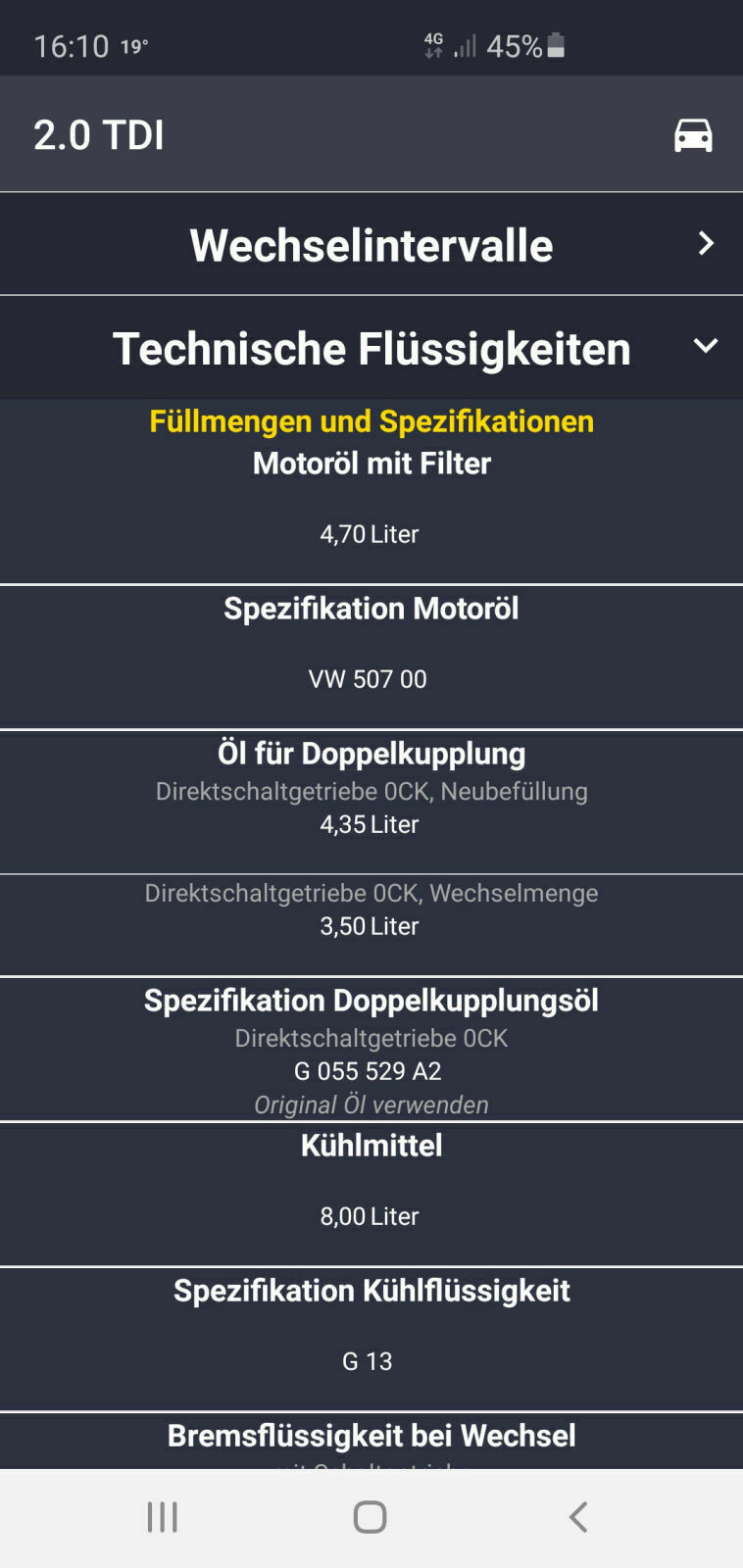The width and height of the screenshot is (743, 1568).
Task: Select the Bremsflüssigkeit bei Wechsel entry
Action: point(371,1435)
